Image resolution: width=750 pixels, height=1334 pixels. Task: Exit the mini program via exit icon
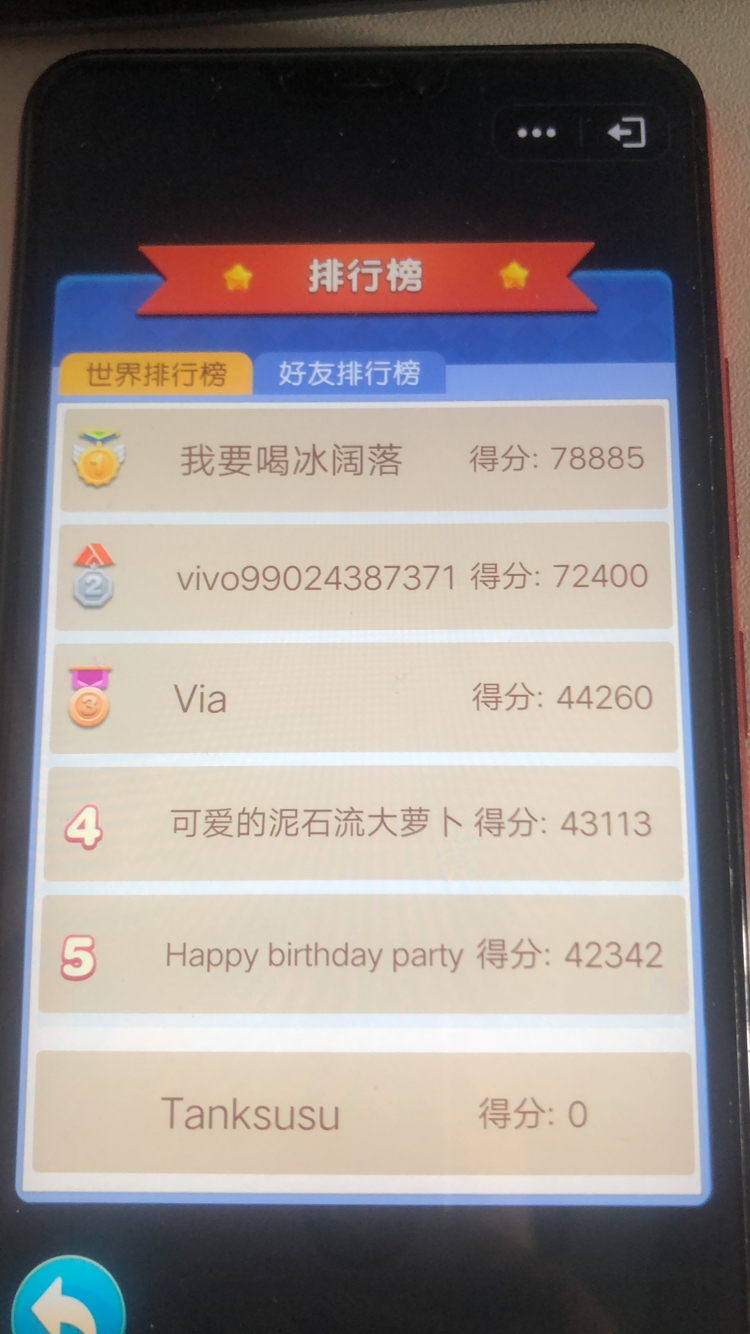(627, 133)
